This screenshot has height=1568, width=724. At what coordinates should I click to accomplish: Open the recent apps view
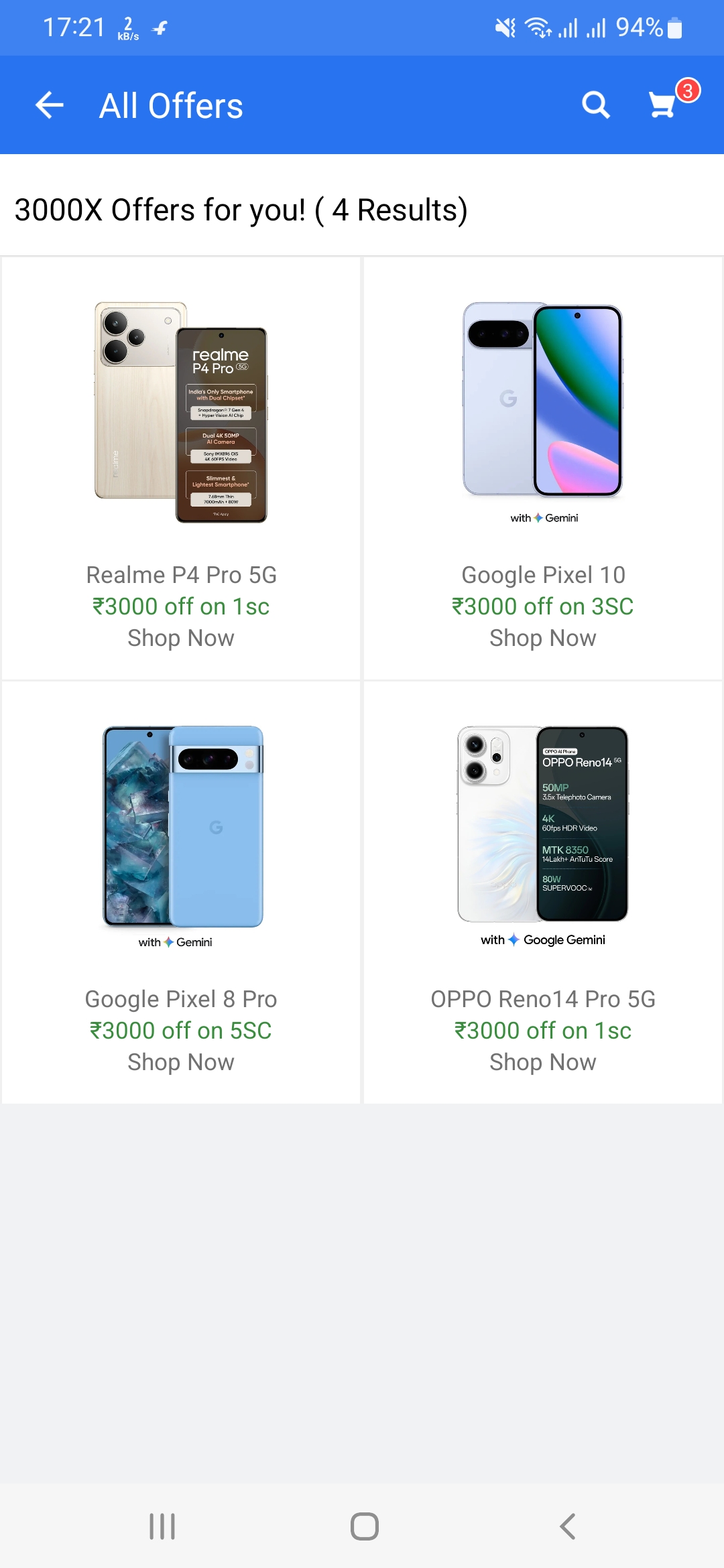(162, 1526)
